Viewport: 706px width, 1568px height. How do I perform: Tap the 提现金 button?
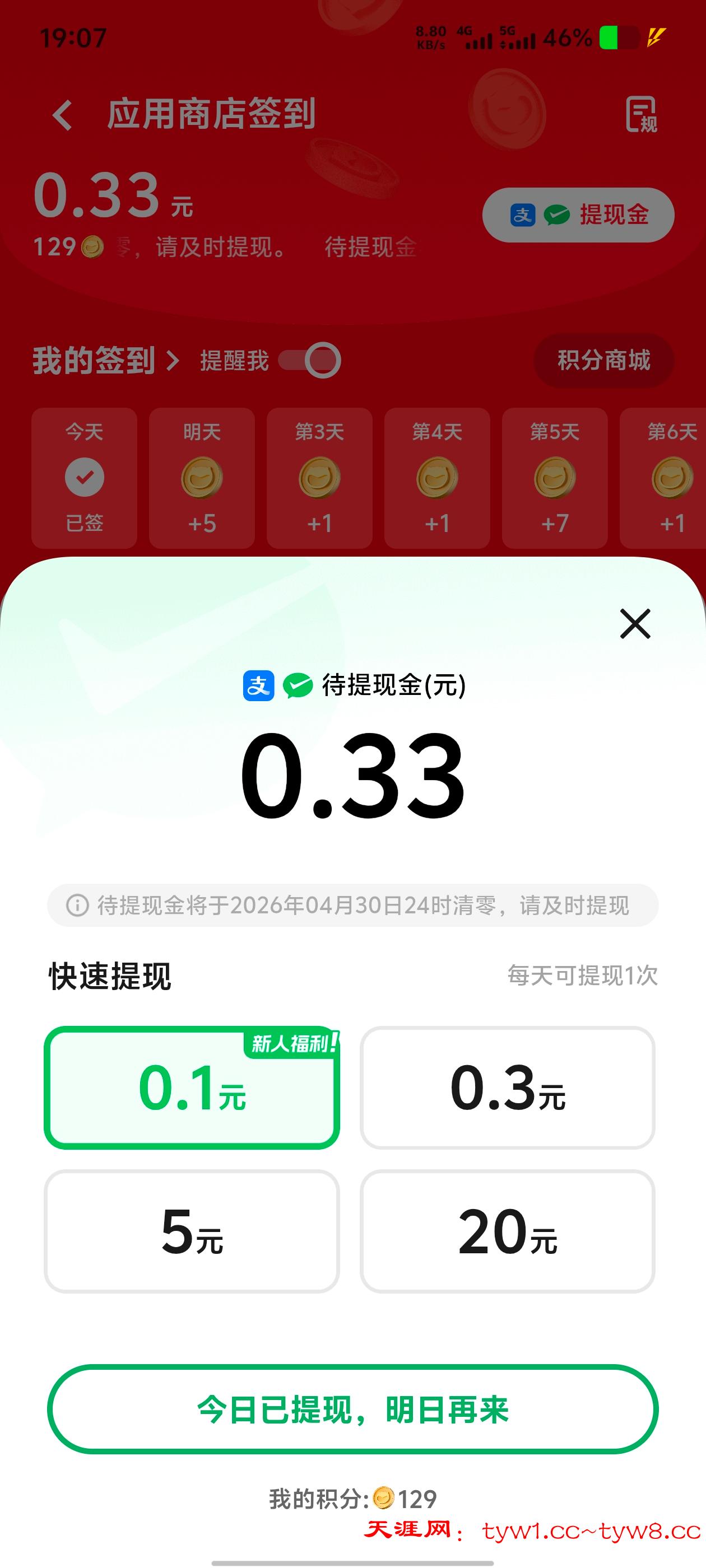point(578,215)
